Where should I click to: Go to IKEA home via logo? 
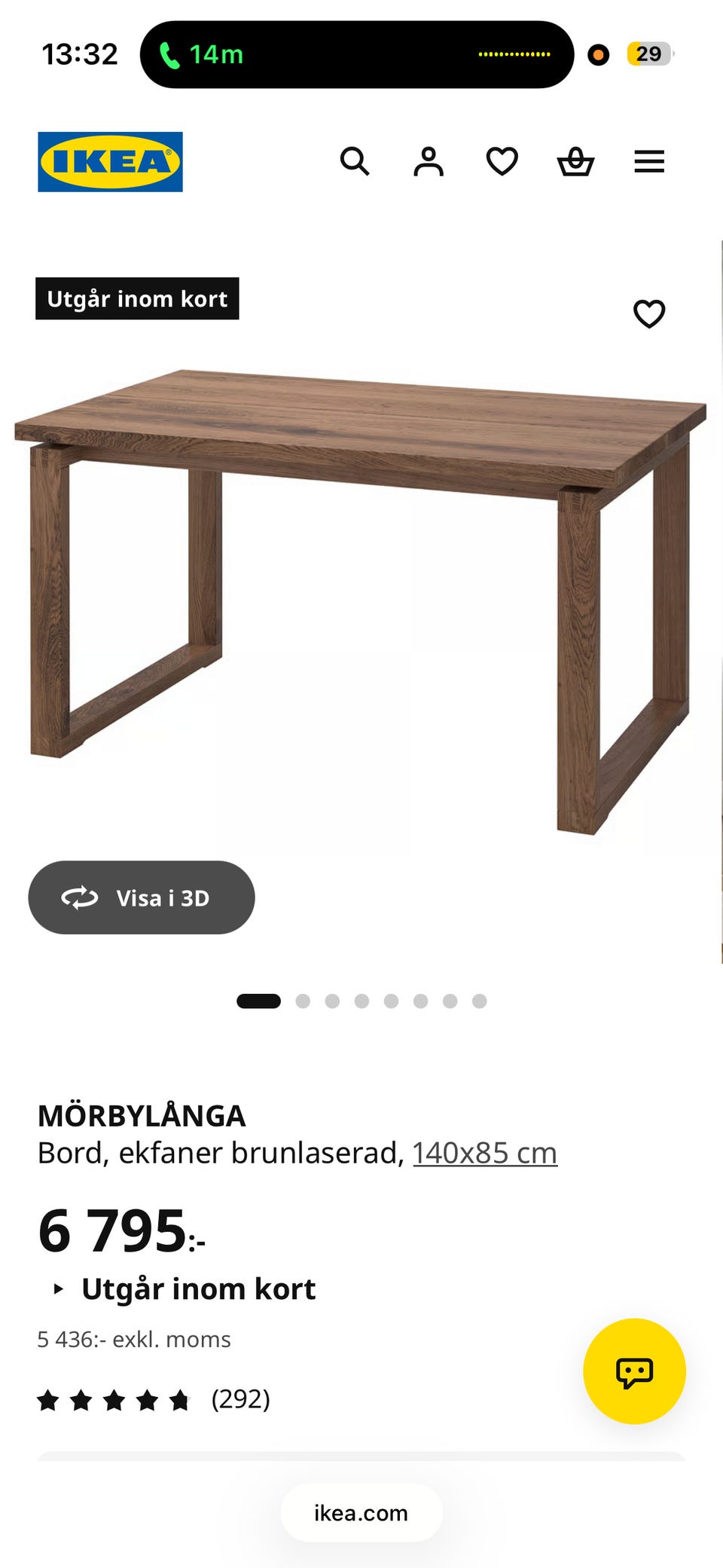(x=110, y=161)
